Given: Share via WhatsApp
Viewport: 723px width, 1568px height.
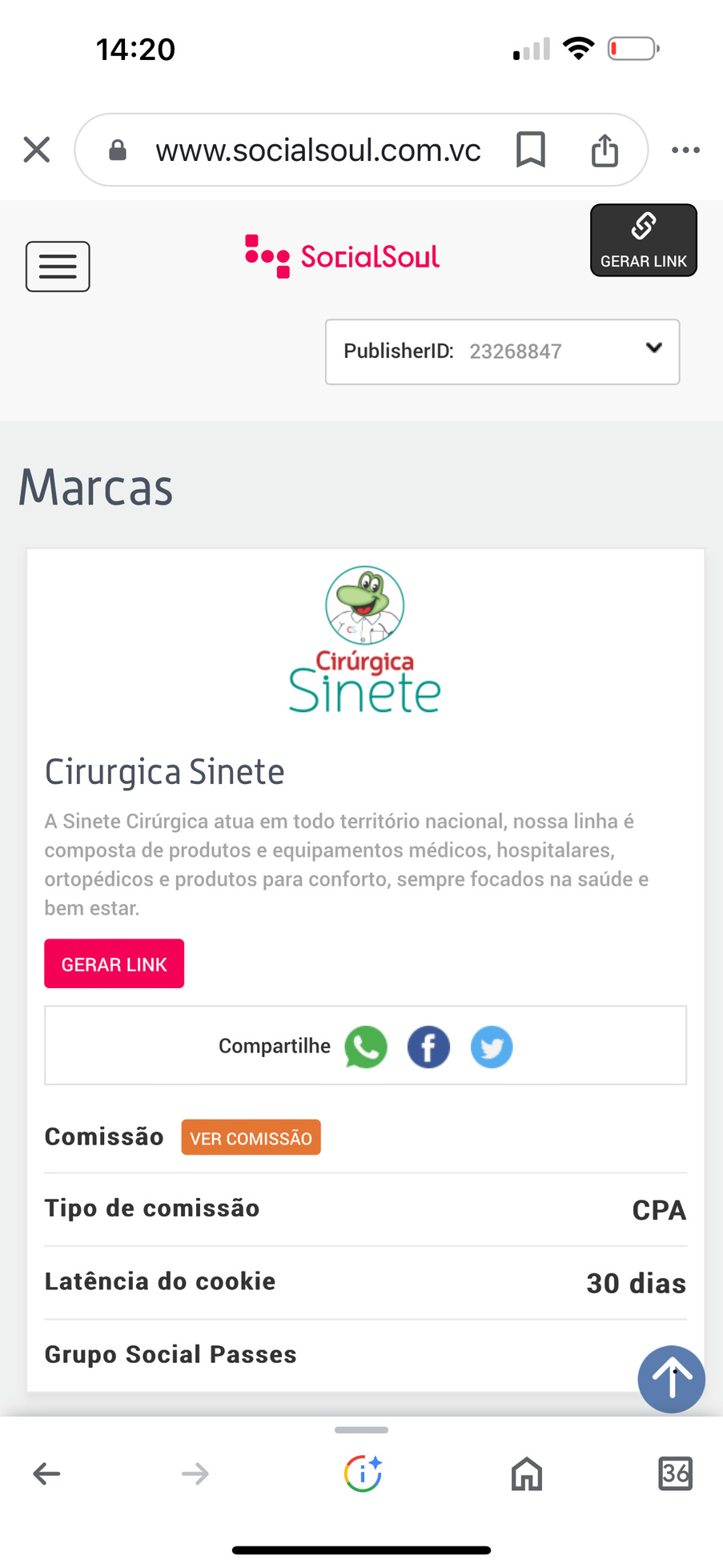Looking at the screenshot, I should click(x=366, y=1047).
